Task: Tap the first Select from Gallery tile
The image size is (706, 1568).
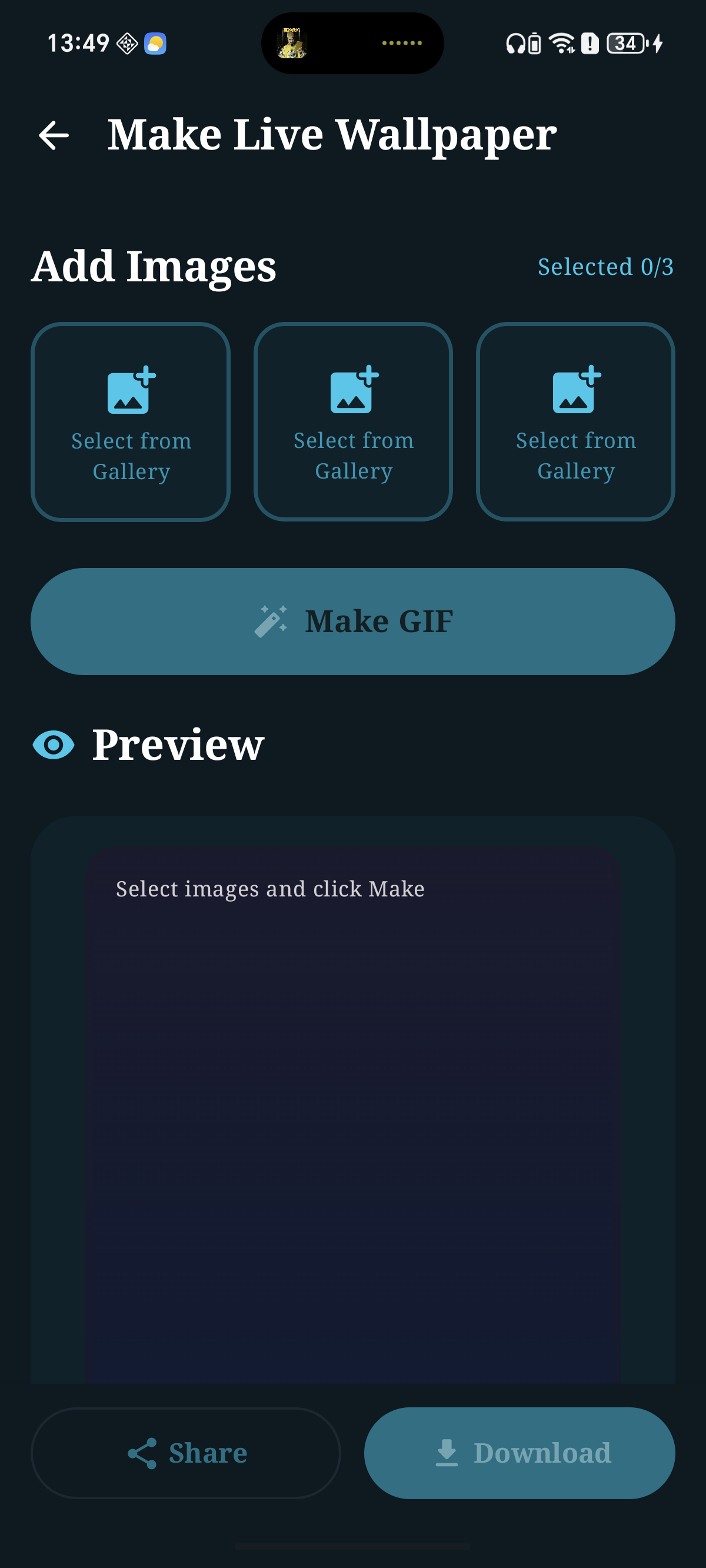Action: (x=130, y=422)
